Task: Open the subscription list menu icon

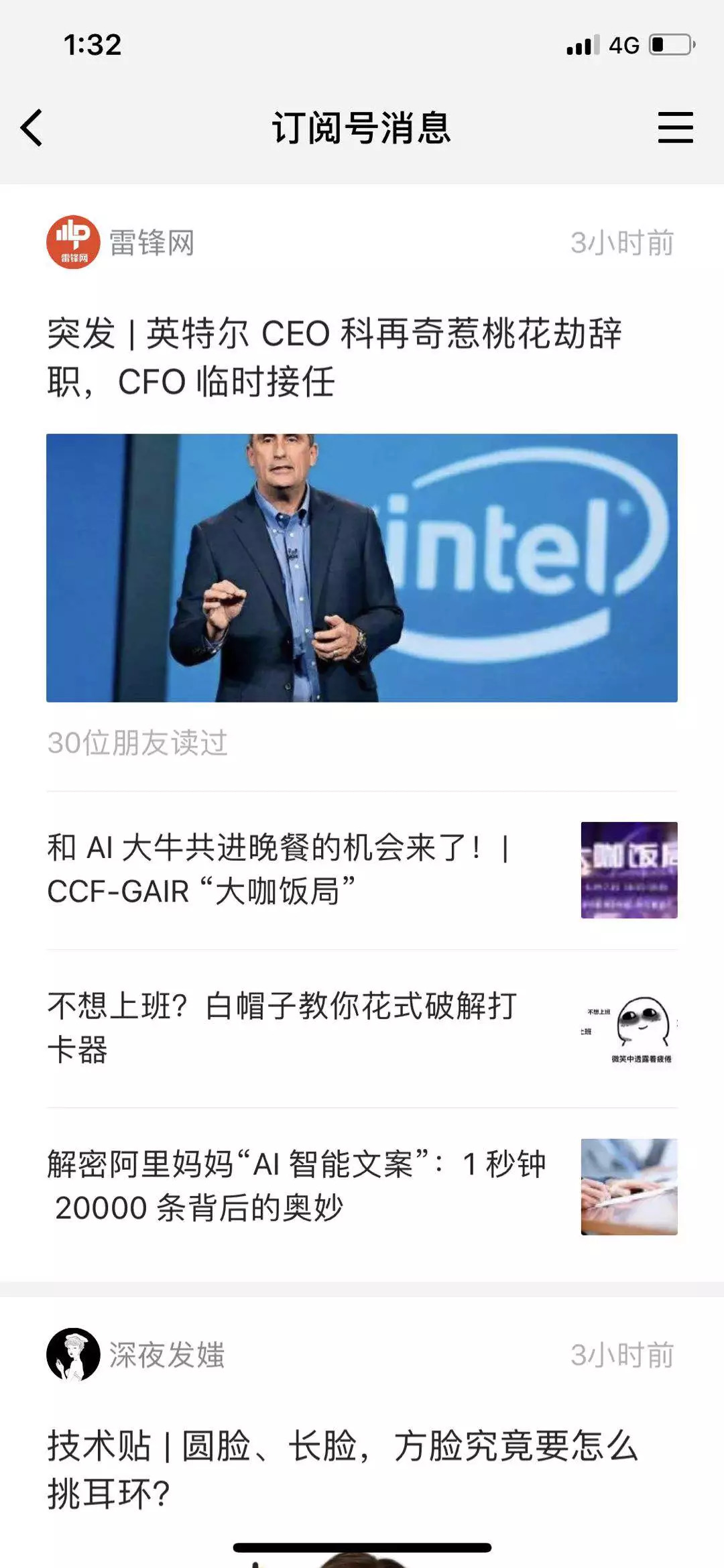Action: coord(674,127)
